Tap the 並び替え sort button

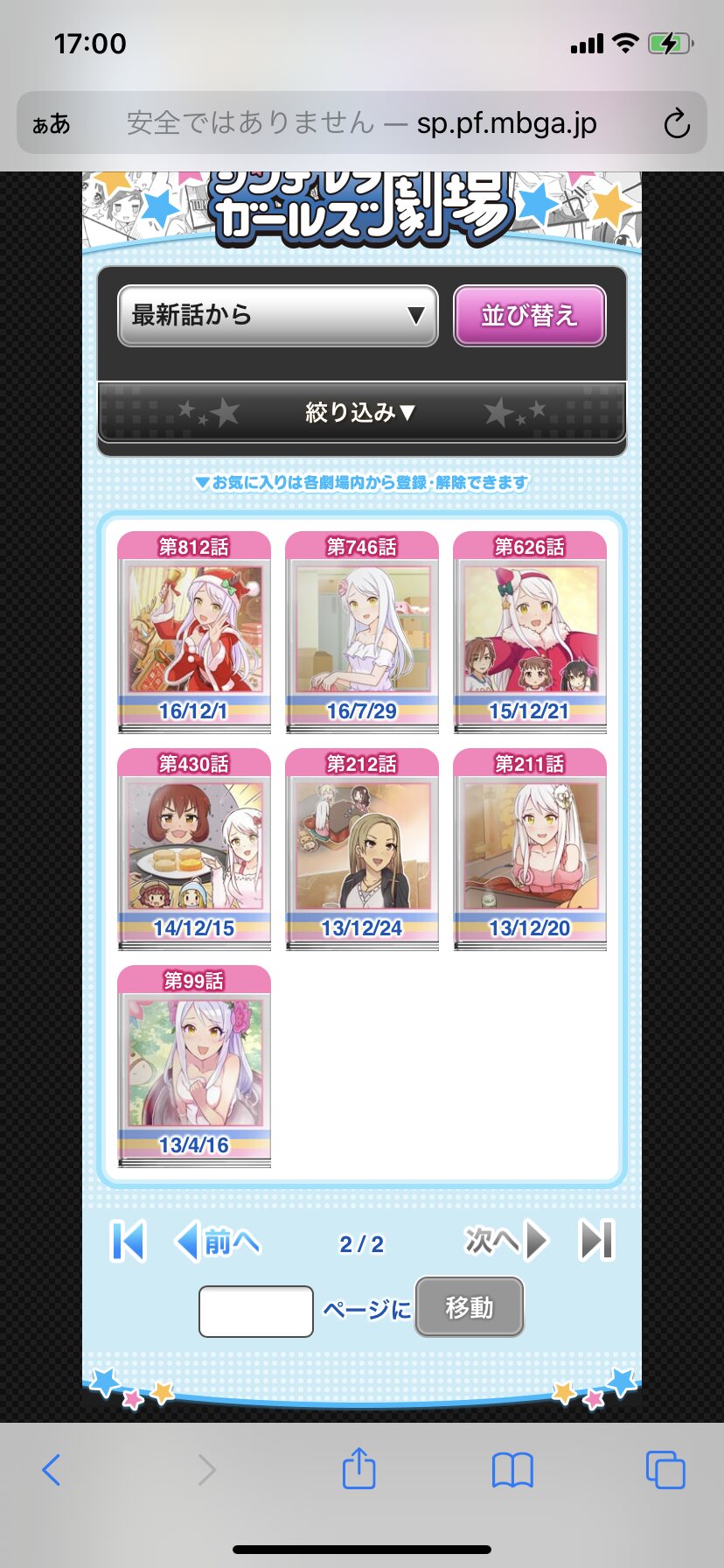[529, 315]
